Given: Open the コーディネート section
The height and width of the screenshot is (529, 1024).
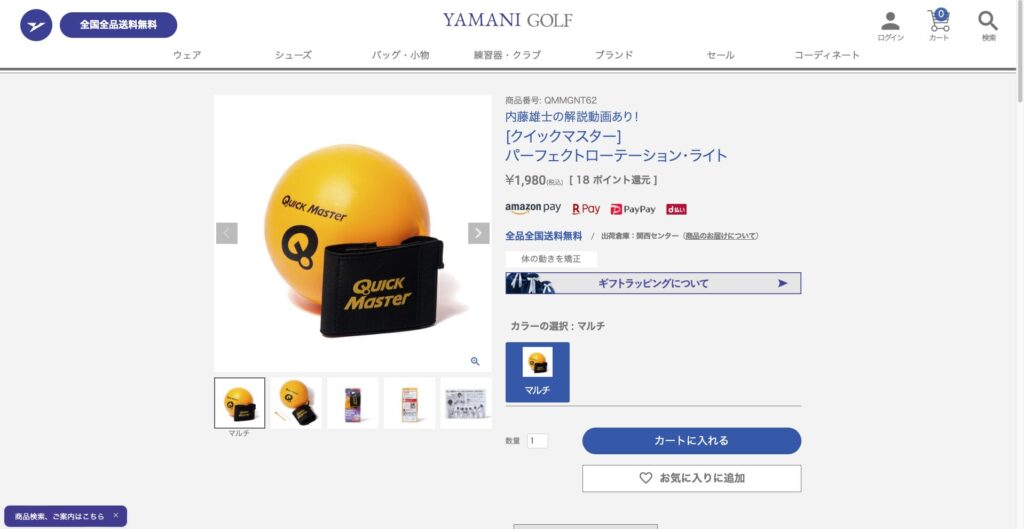Looking at the screenshot, I should pyautogui.click(x=827, y=55).
